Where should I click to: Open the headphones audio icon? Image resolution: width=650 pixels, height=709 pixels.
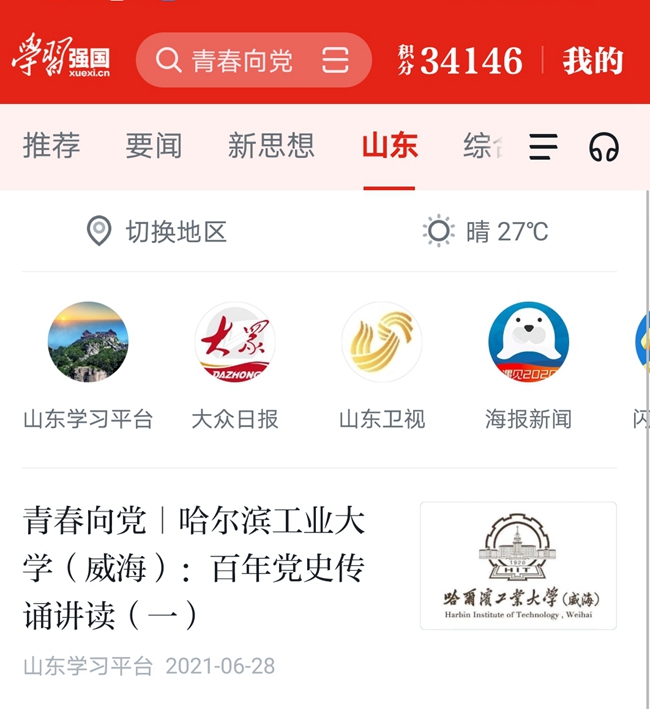603,147
